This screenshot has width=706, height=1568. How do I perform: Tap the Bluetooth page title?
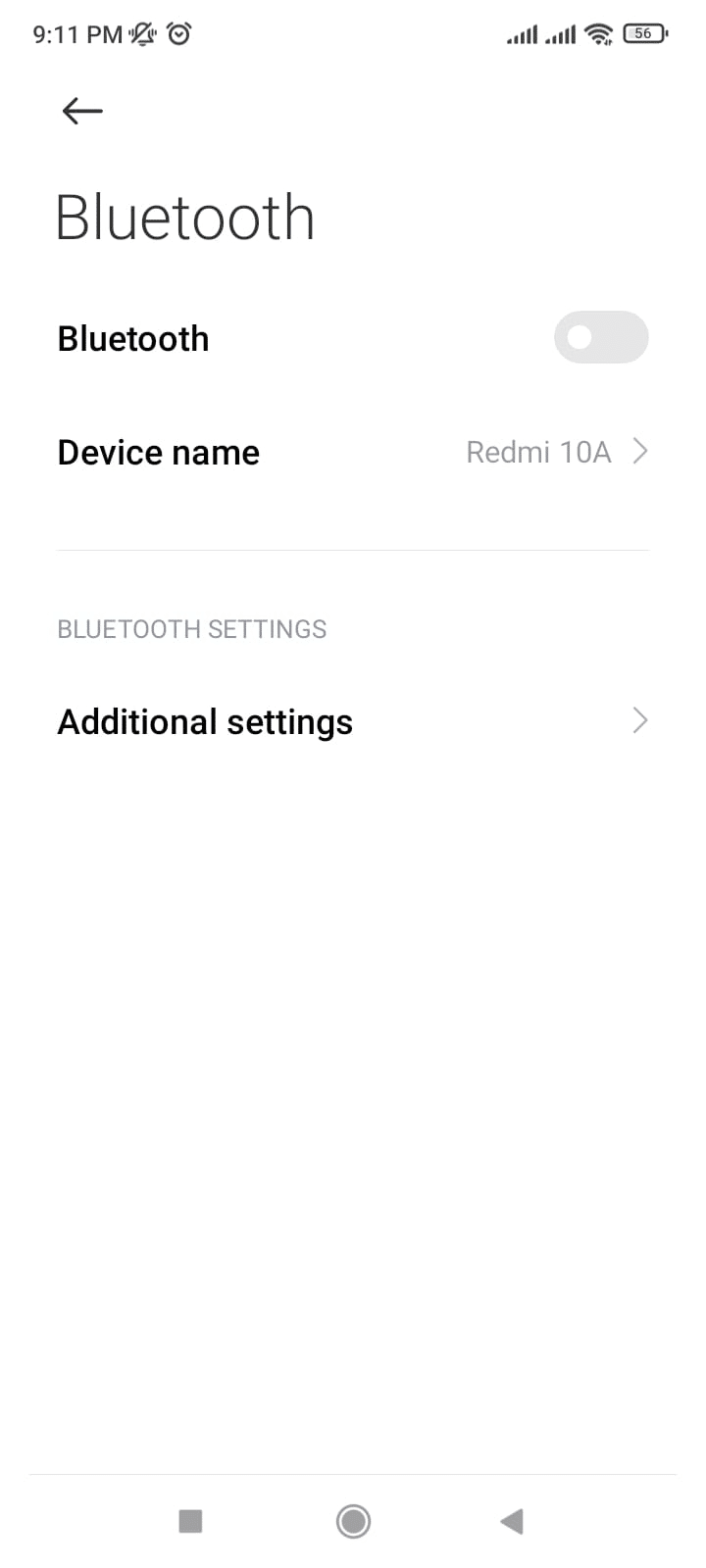pyautogui.click(x=185, y=217)
